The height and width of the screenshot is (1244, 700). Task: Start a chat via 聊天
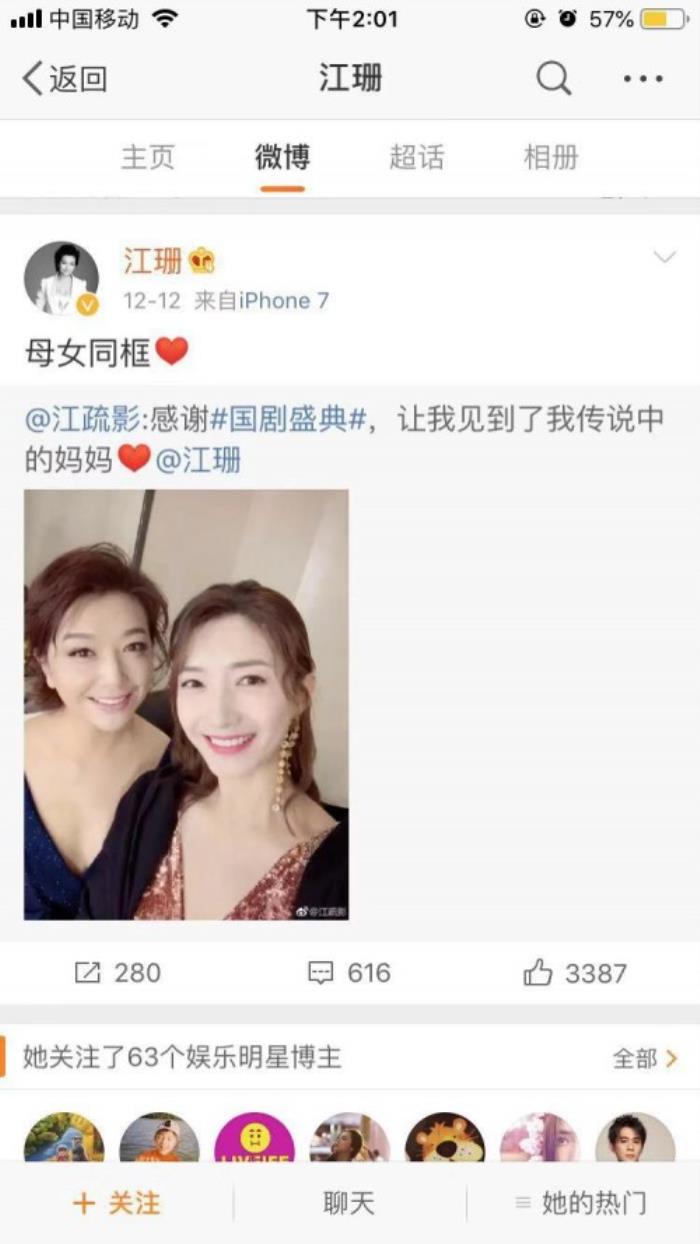(x=349, y=1203)
